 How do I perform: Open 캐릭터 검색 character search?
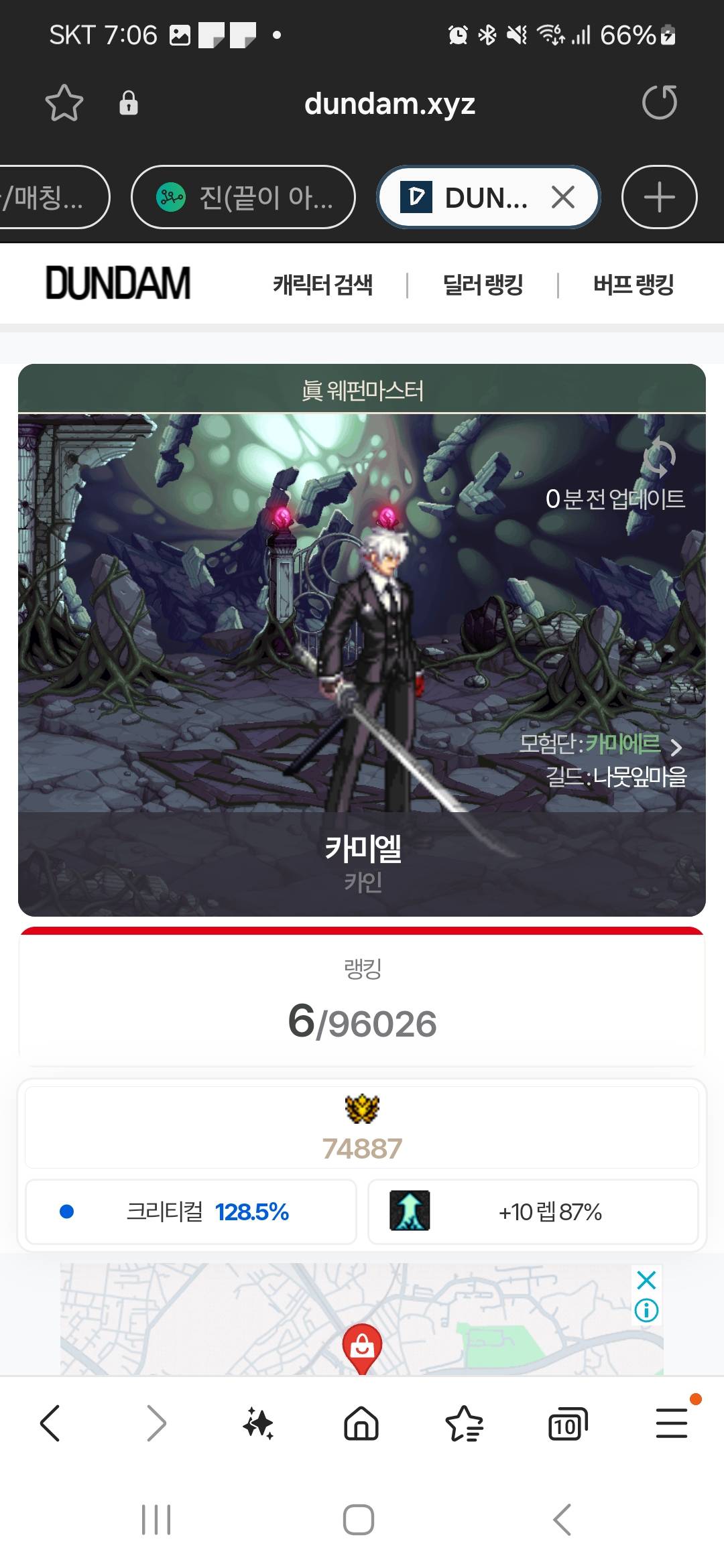322,285
